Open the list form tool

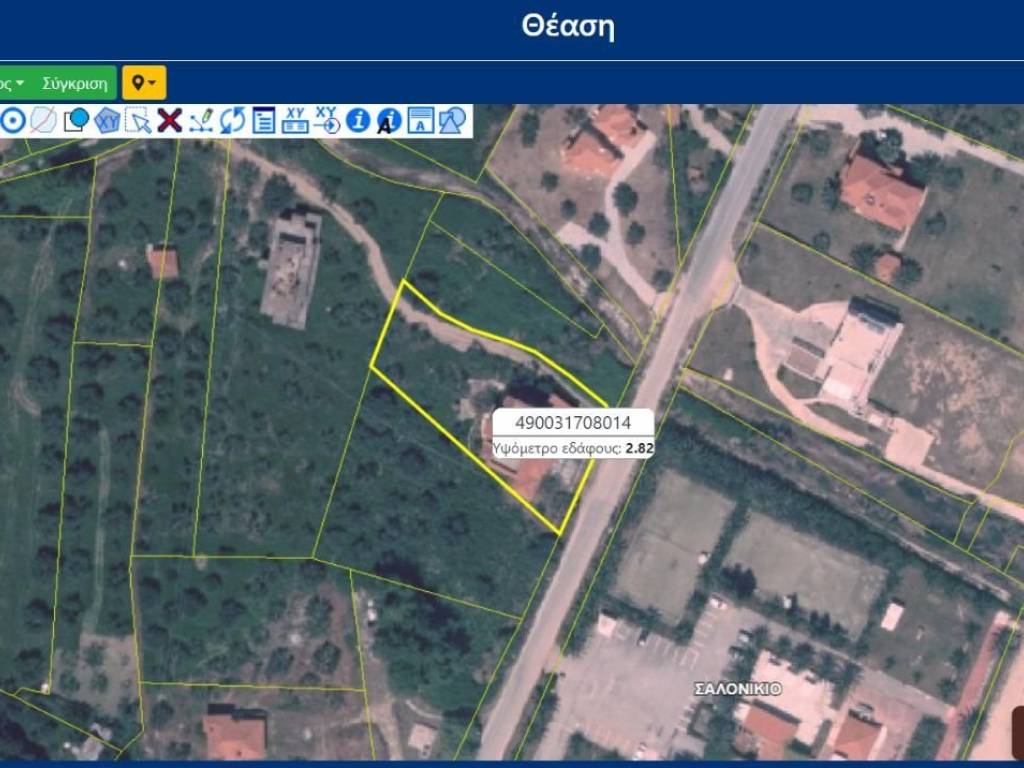(x=263, y=121)
